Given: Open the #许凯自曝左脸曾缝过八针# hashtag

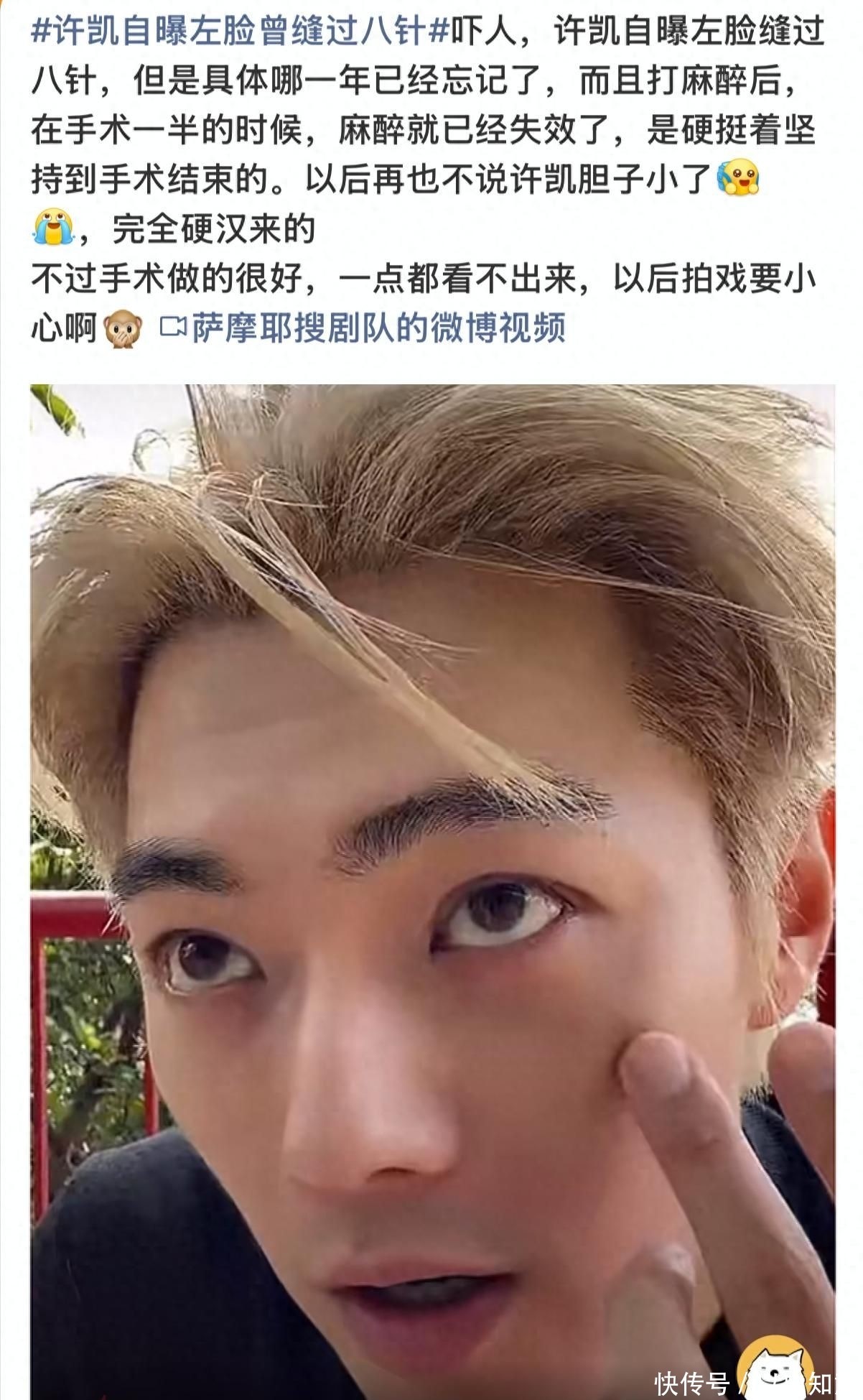Looking at the screenshot, I should 241,33.
